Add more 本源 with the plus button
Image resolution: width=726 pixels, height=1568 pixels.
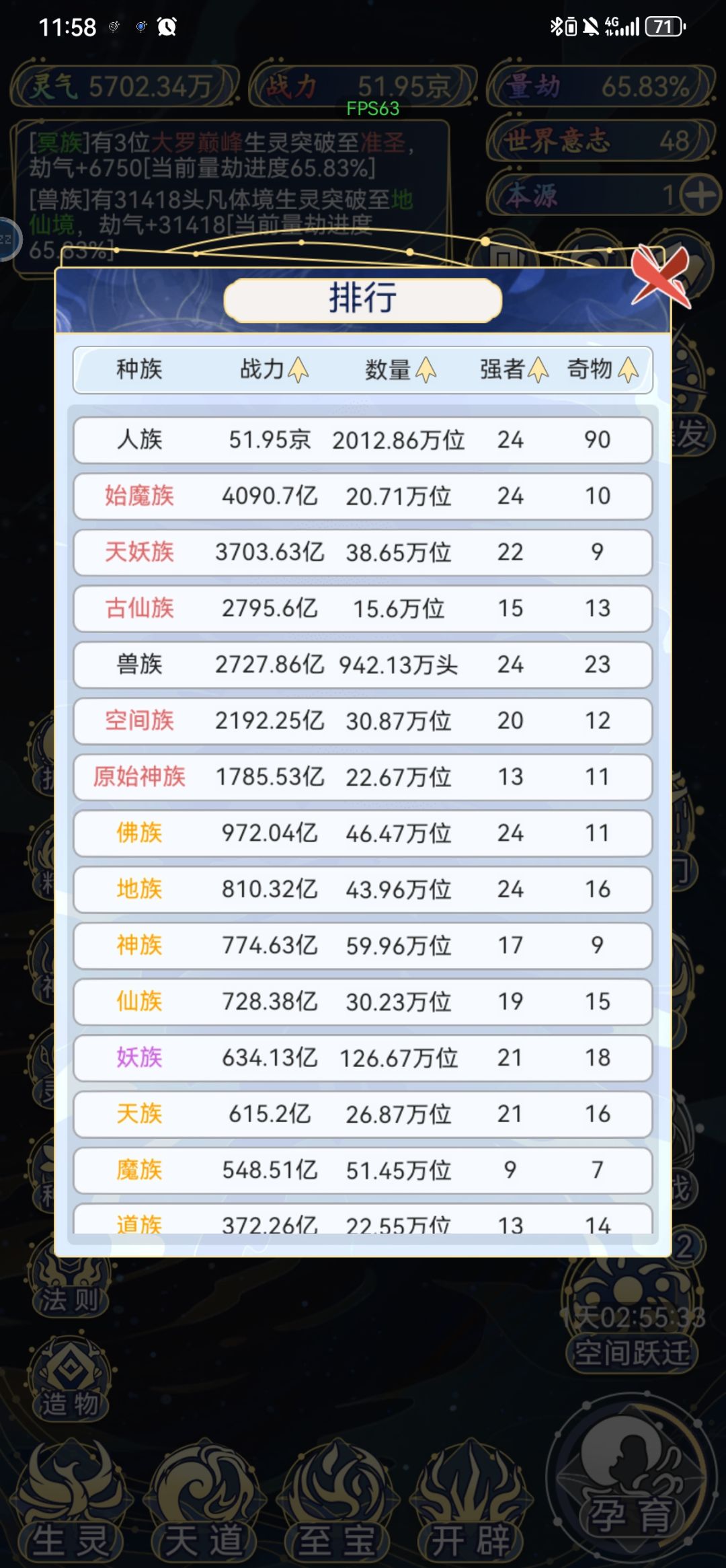tap(701, 196)
